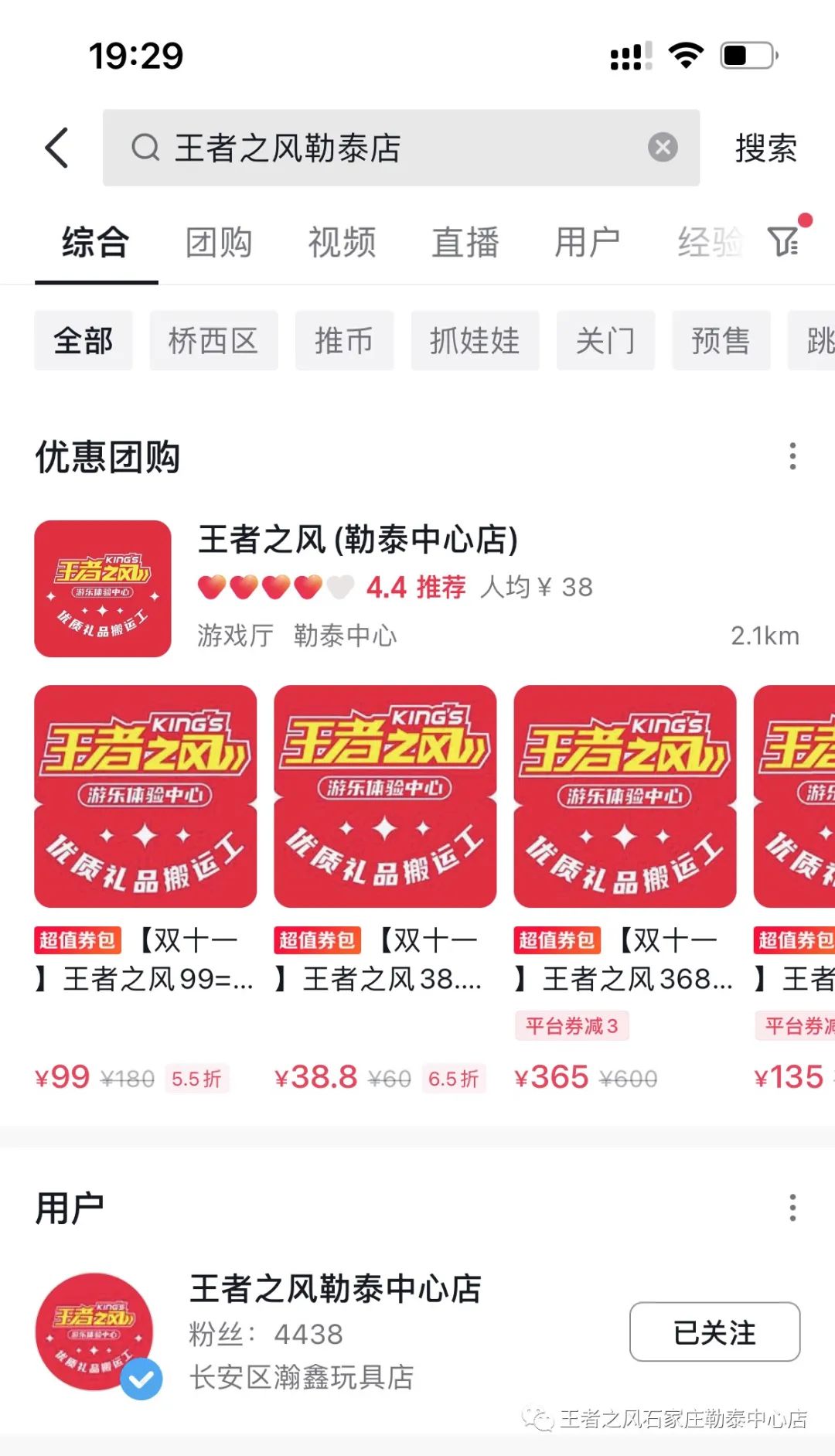Image resolution: width=835 pixels, height=1456 pixels.
Task: Switch to the 视频 tab
Action: click(x=342, y=243)
